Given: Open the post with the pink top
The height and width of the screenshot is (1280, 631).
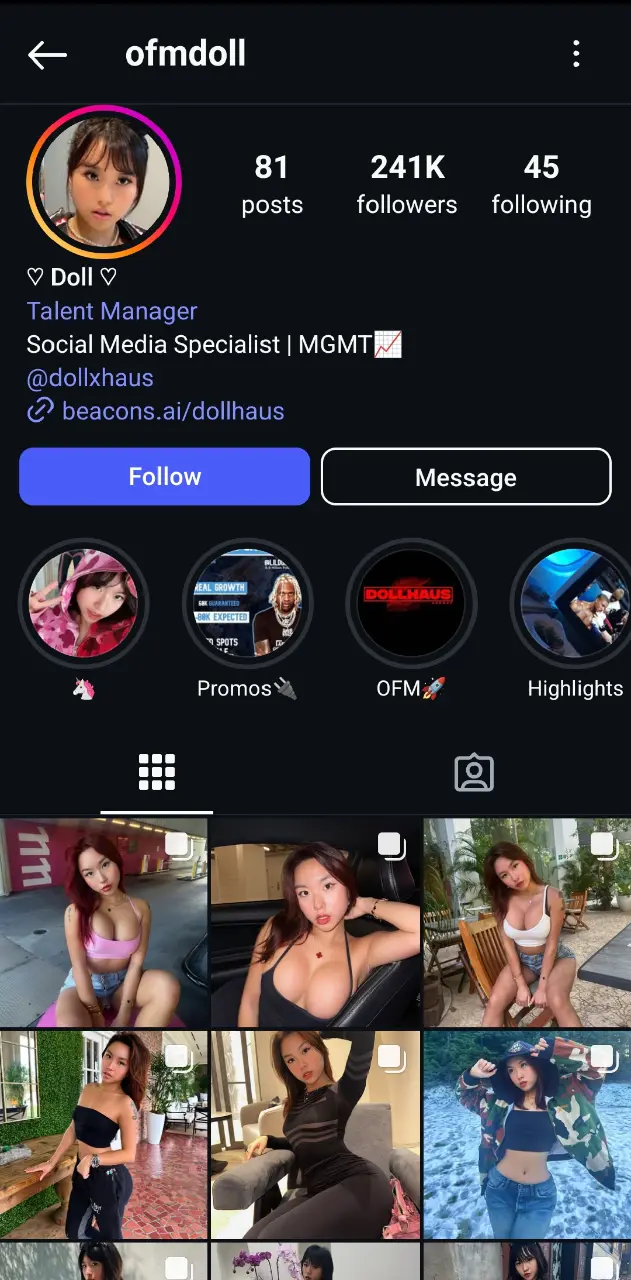Looking at the screenshot, I should click(104, 921).
